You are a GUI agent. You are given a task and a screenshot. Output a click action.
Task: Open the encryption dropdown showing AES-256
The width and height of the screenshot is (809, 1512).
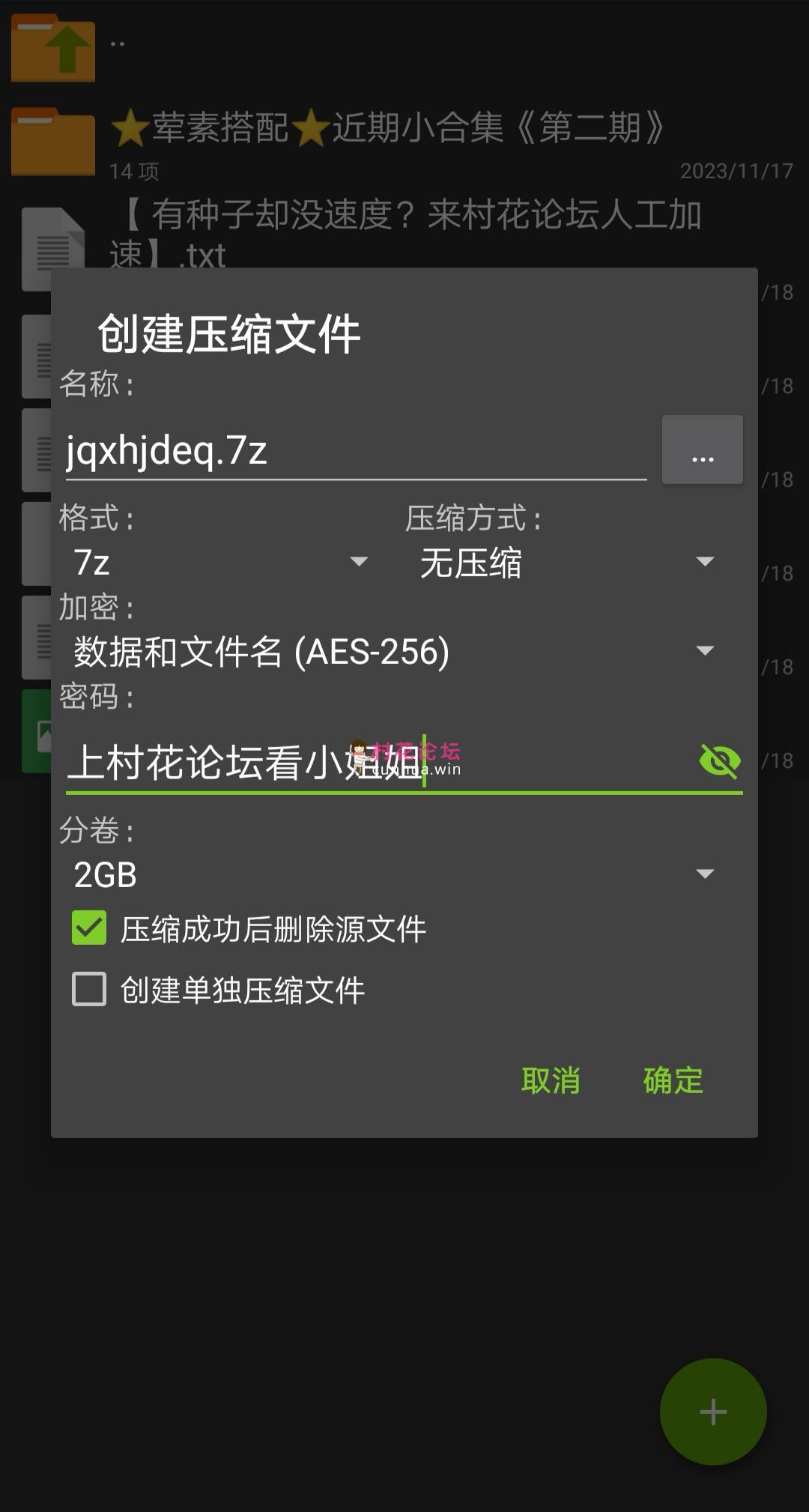[x=393, y=651]
